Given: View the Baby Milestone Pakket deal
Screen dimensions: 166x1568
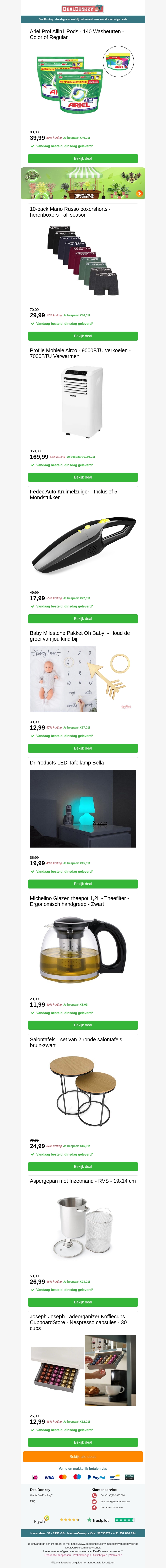Looking at the screenshot, I should click(83, 748).
